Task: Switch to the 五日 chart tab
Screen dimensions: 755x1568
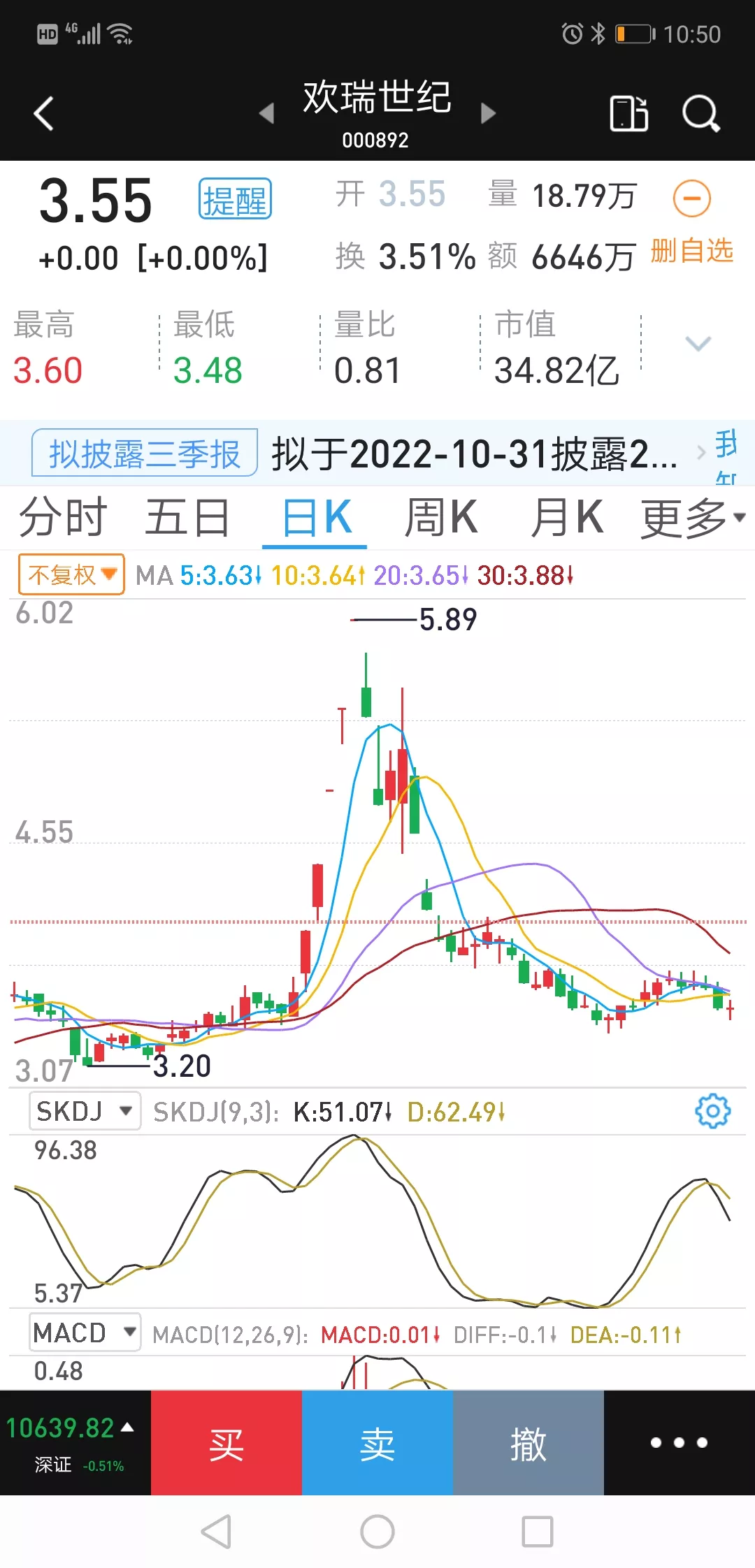Action: (x=187, y=518)
